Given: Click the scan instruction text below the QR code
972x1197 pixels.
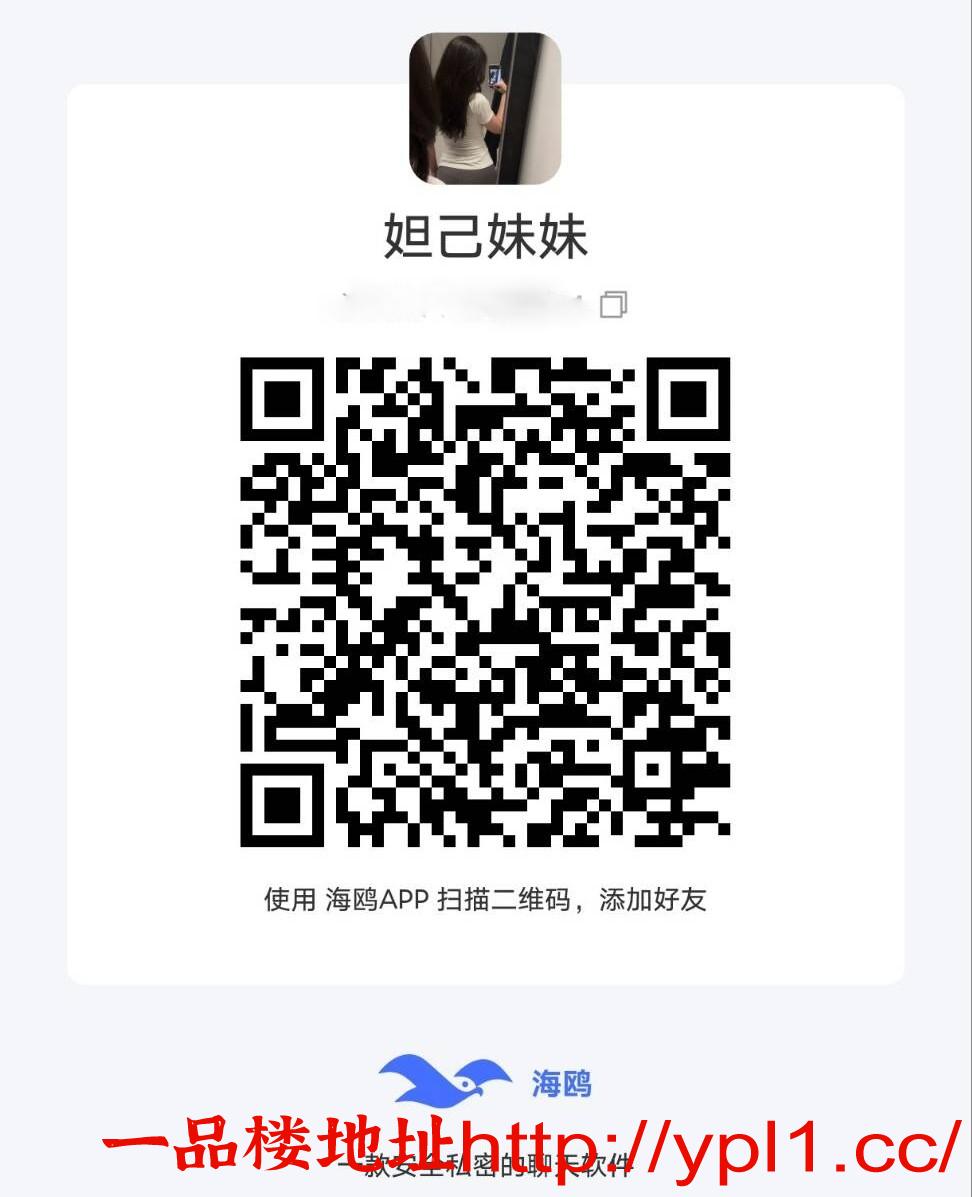Looking at the screenshot, I should click(x=485, y=898).
